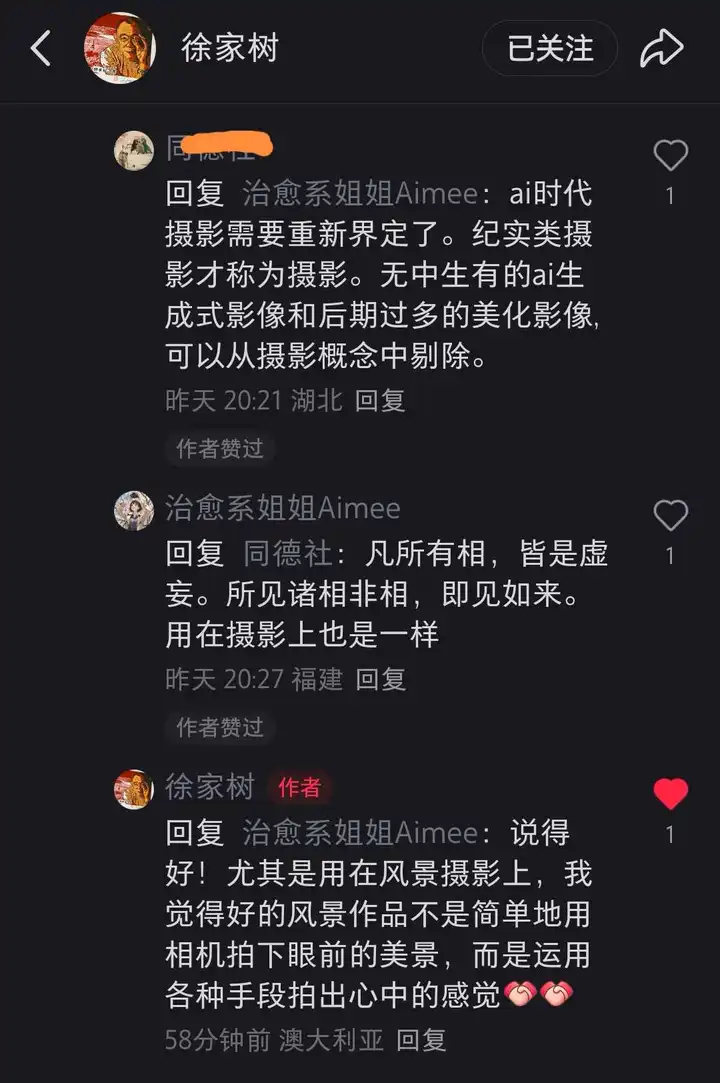Reply to the 福建 comment from 20:27

[380, 680]
